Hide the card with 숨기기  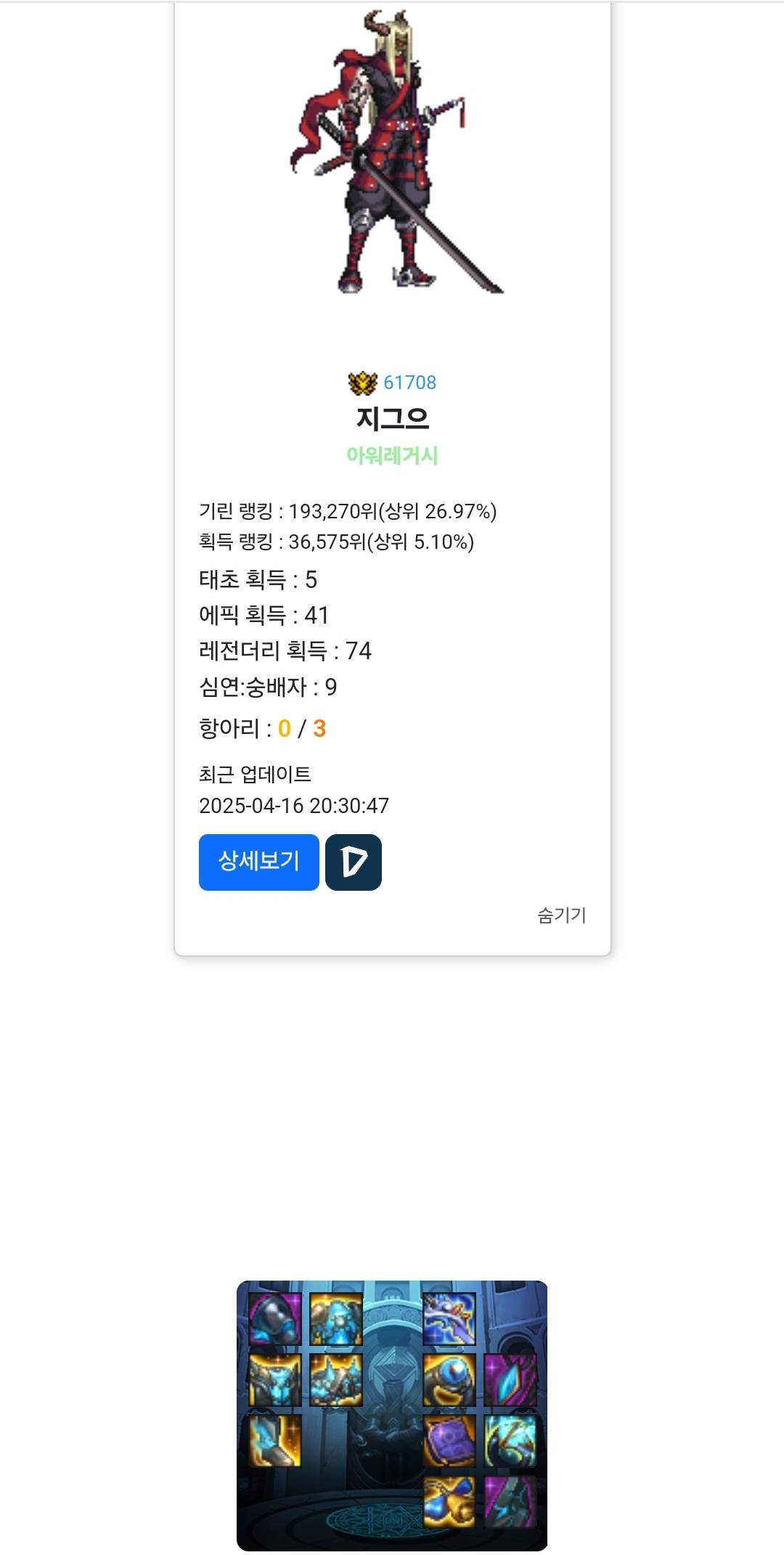pyautogui.click(x=561, y=915)
